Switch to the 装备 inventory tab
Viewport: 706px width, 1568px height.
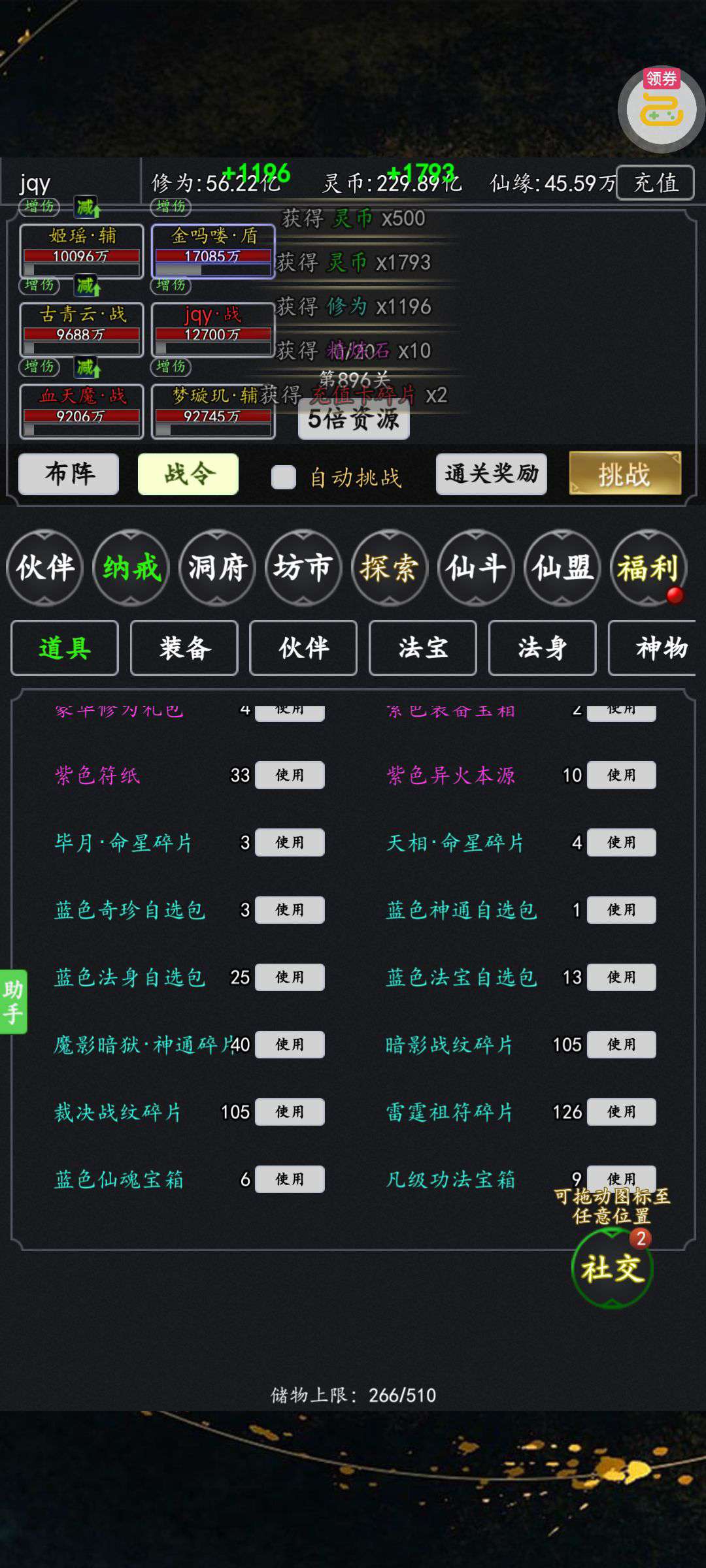point(184,648)
